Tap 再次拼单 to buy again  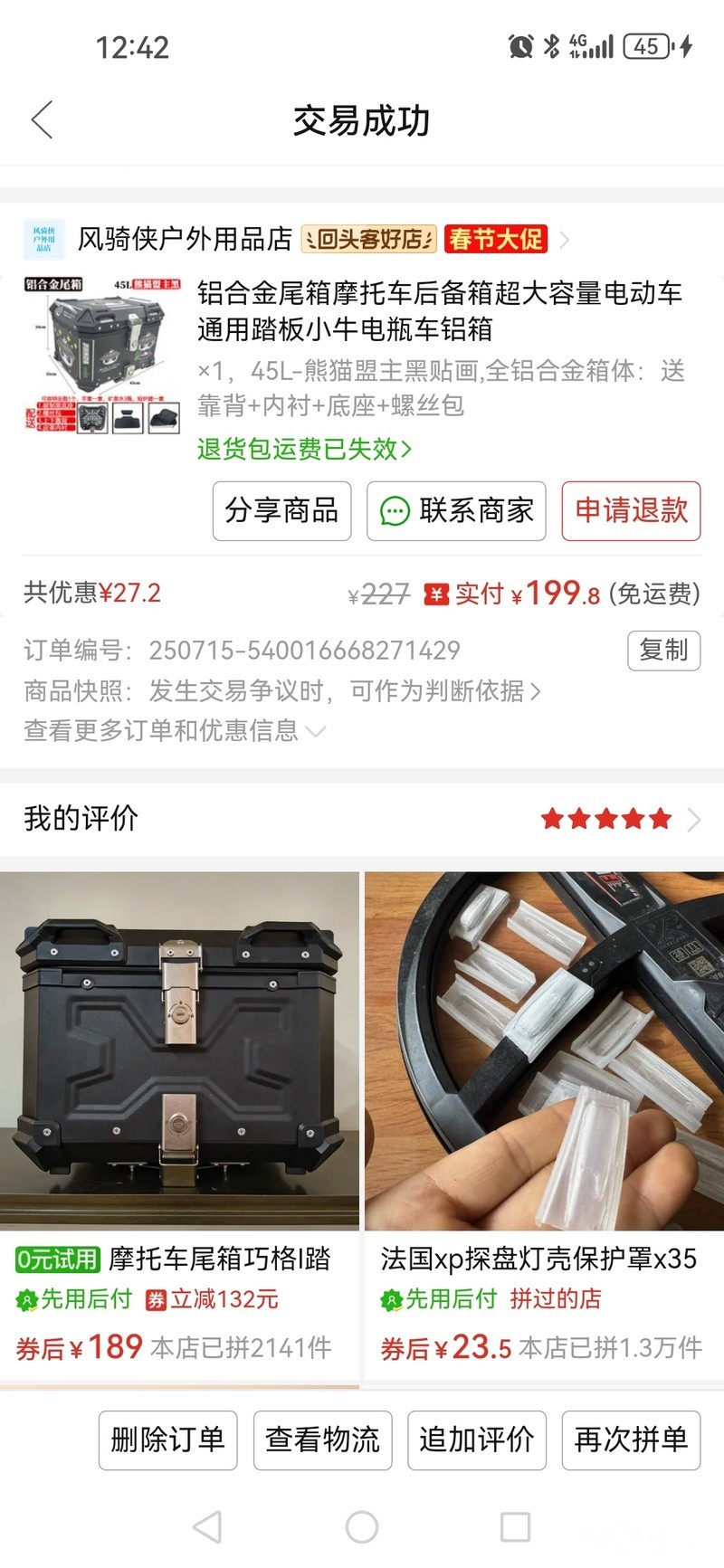tap(631, 1440)
